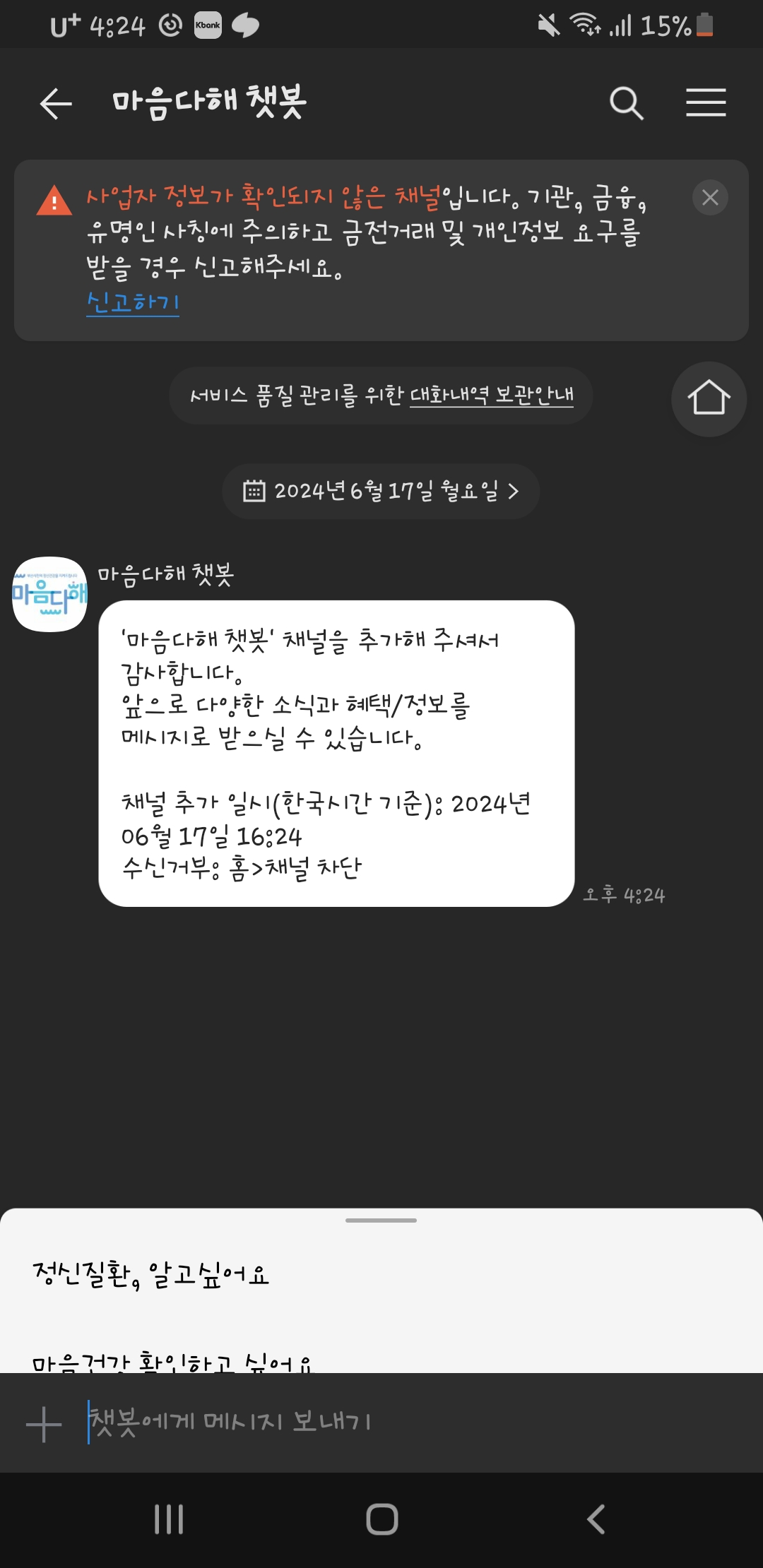Dismiss the unverified business warning banner

point(709,198)
